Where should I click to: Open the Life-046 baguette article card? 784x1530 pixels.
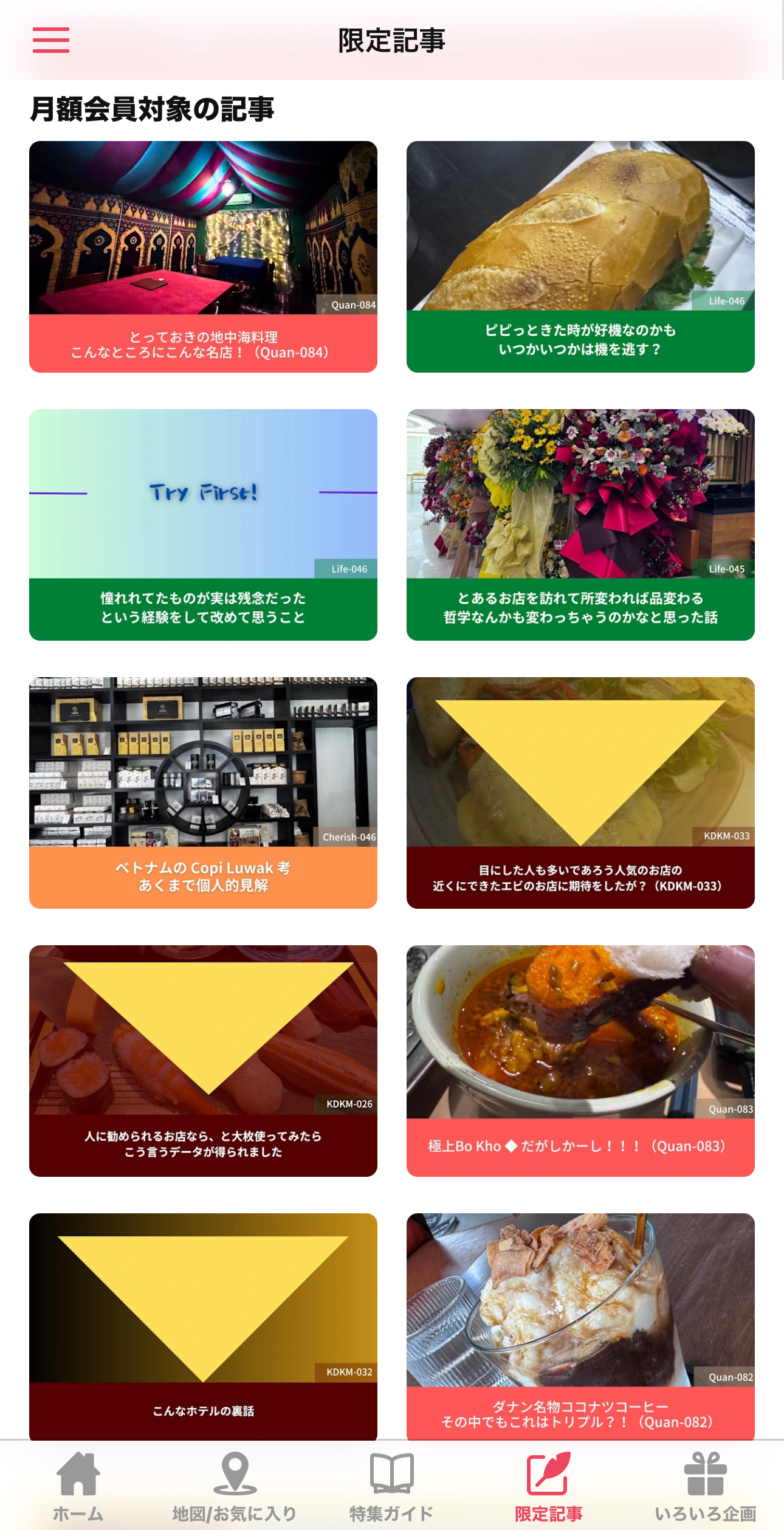(580, 257)
